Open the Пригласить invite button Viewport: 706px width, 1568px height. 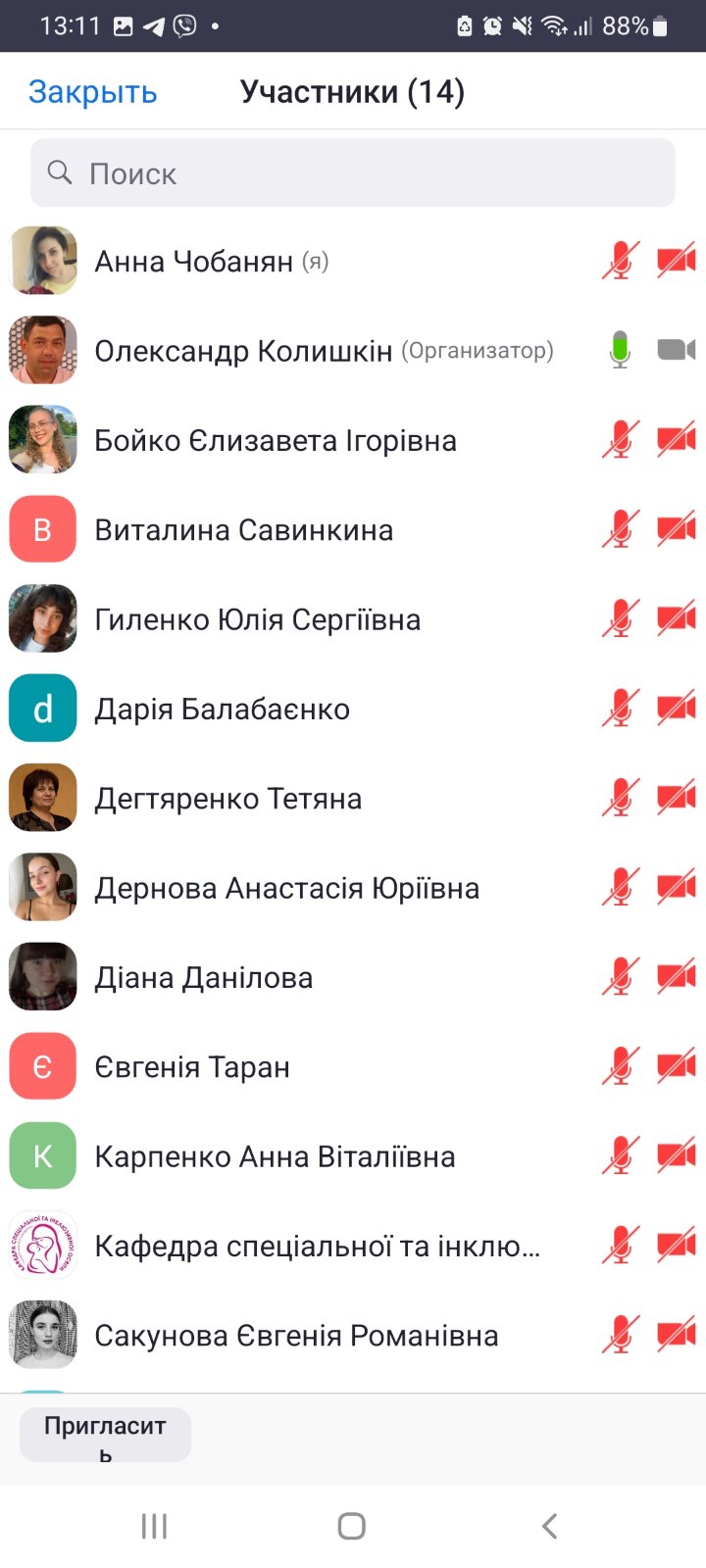[x=105, y=1435]
